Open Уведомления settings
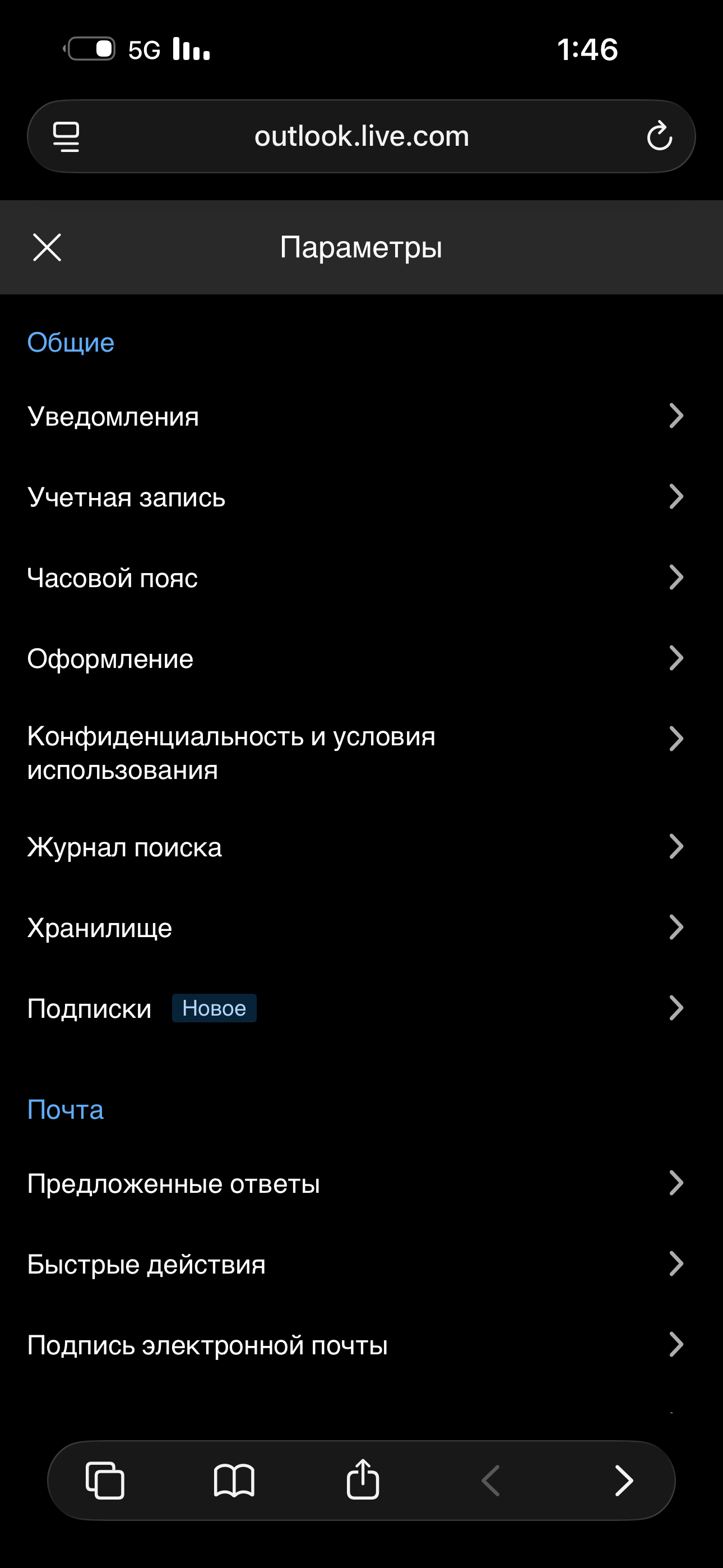Viewport: 723px width, 1568px height. [361, 417]
